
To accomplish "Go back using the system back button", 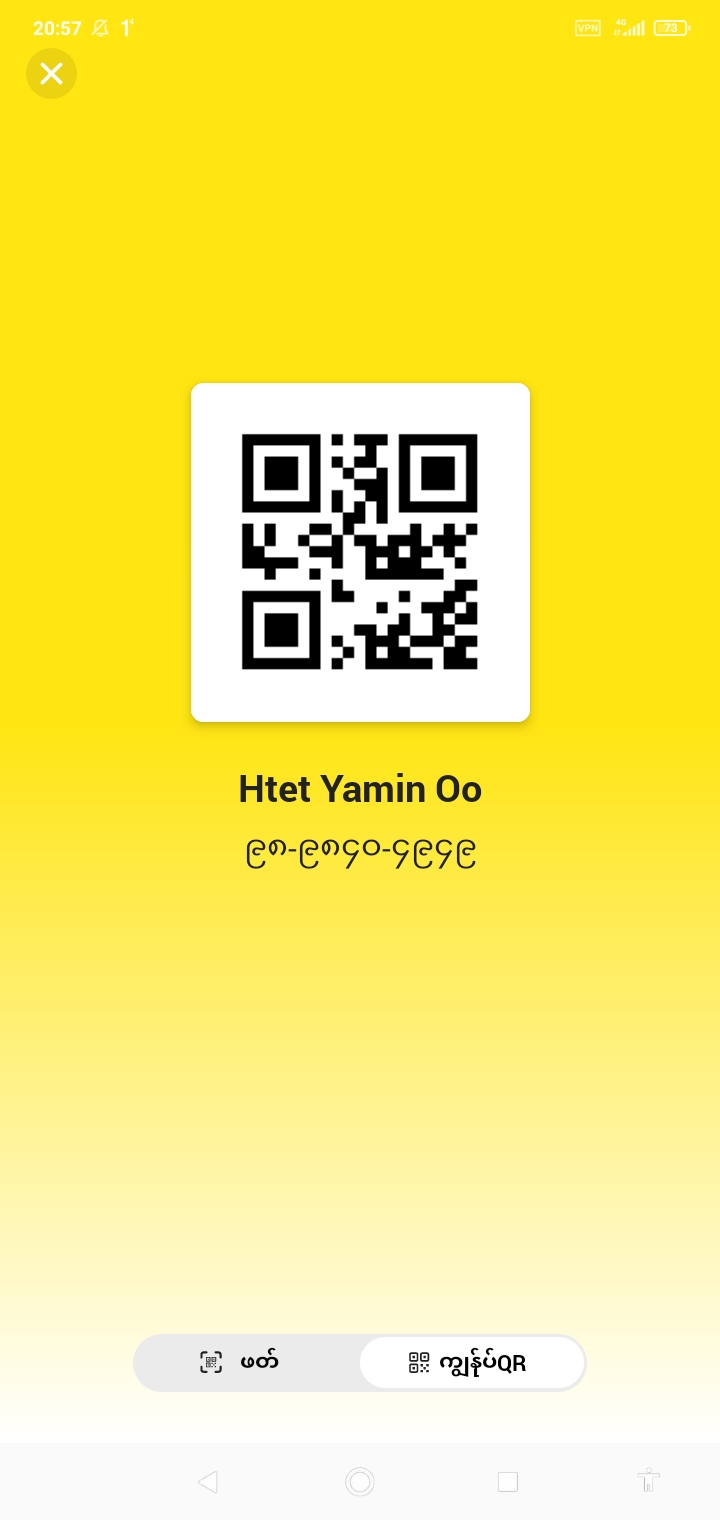I will coord(208,1482).
